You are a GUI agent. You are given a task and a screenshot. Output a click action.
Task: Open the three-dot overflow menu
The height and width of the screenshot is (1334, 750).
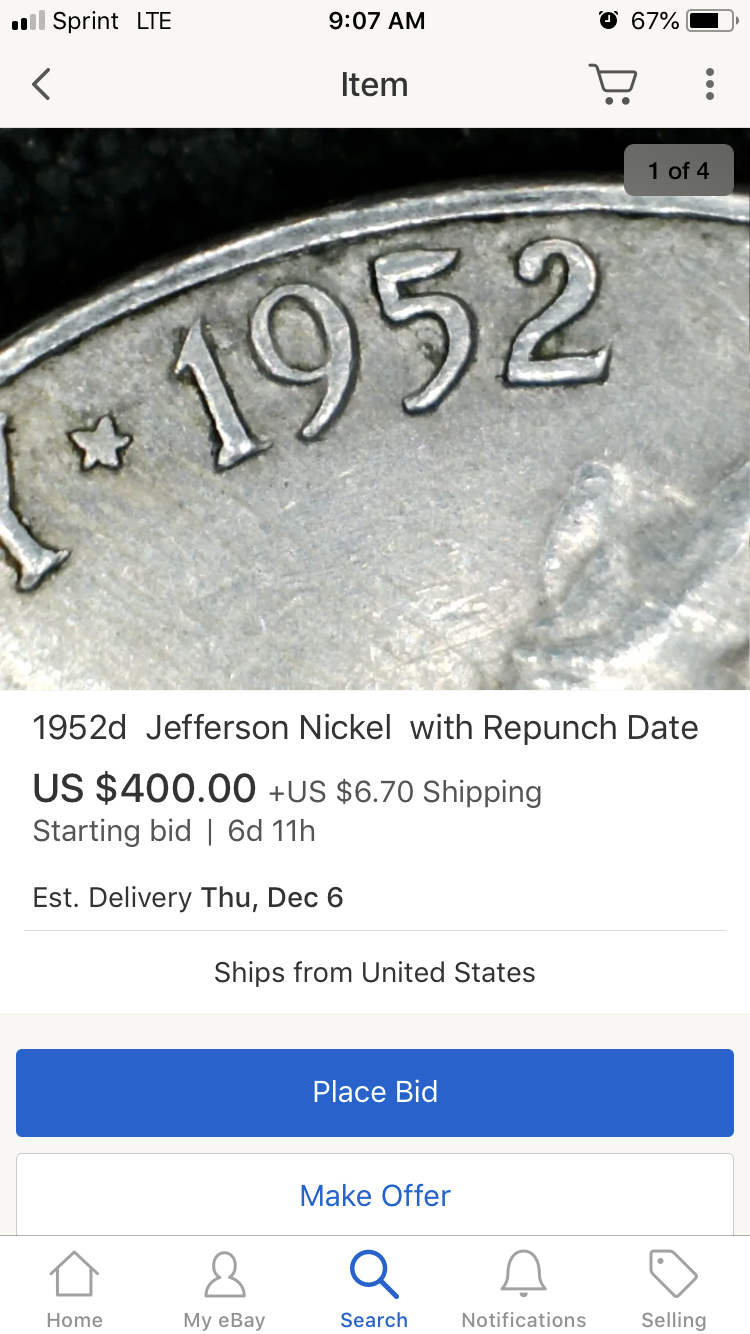click(x=709, y=84)
